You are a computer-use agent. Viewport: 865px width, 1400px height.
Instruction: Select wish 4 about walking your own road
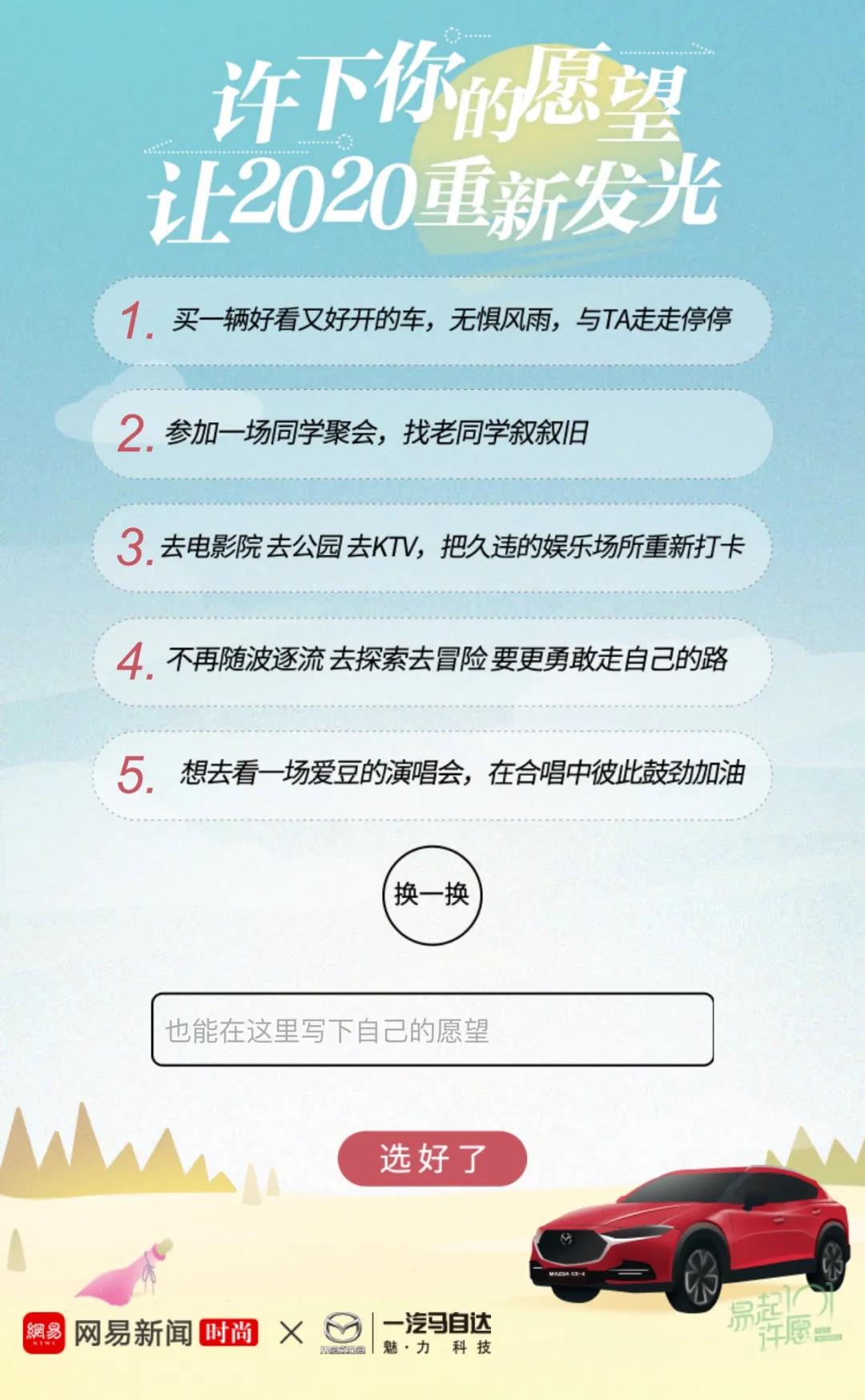tap(432, 660)
